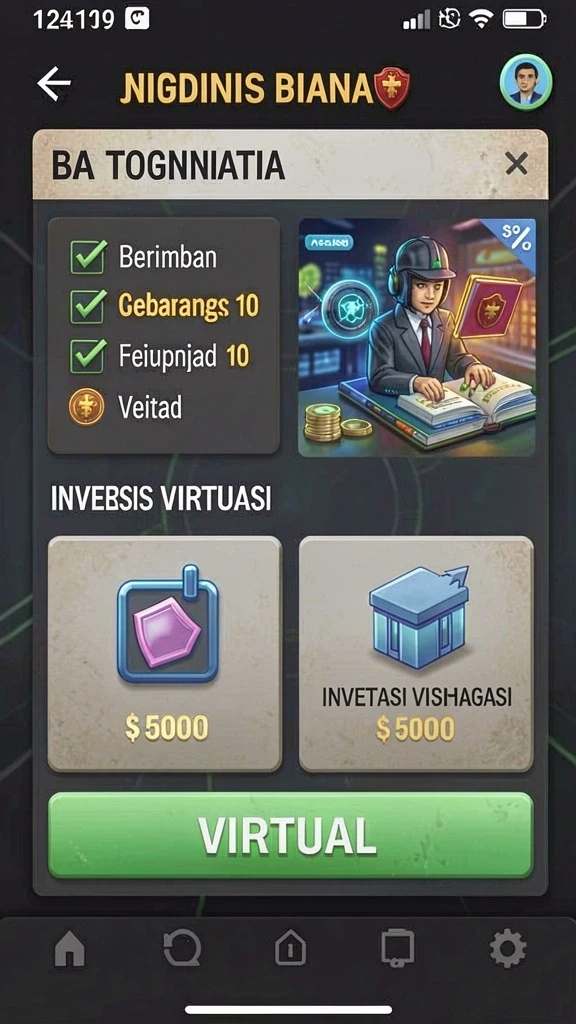Toggle the Cebarangs 10 checkbox
This screenshot has height=1024, width=576.
(88, 306)
